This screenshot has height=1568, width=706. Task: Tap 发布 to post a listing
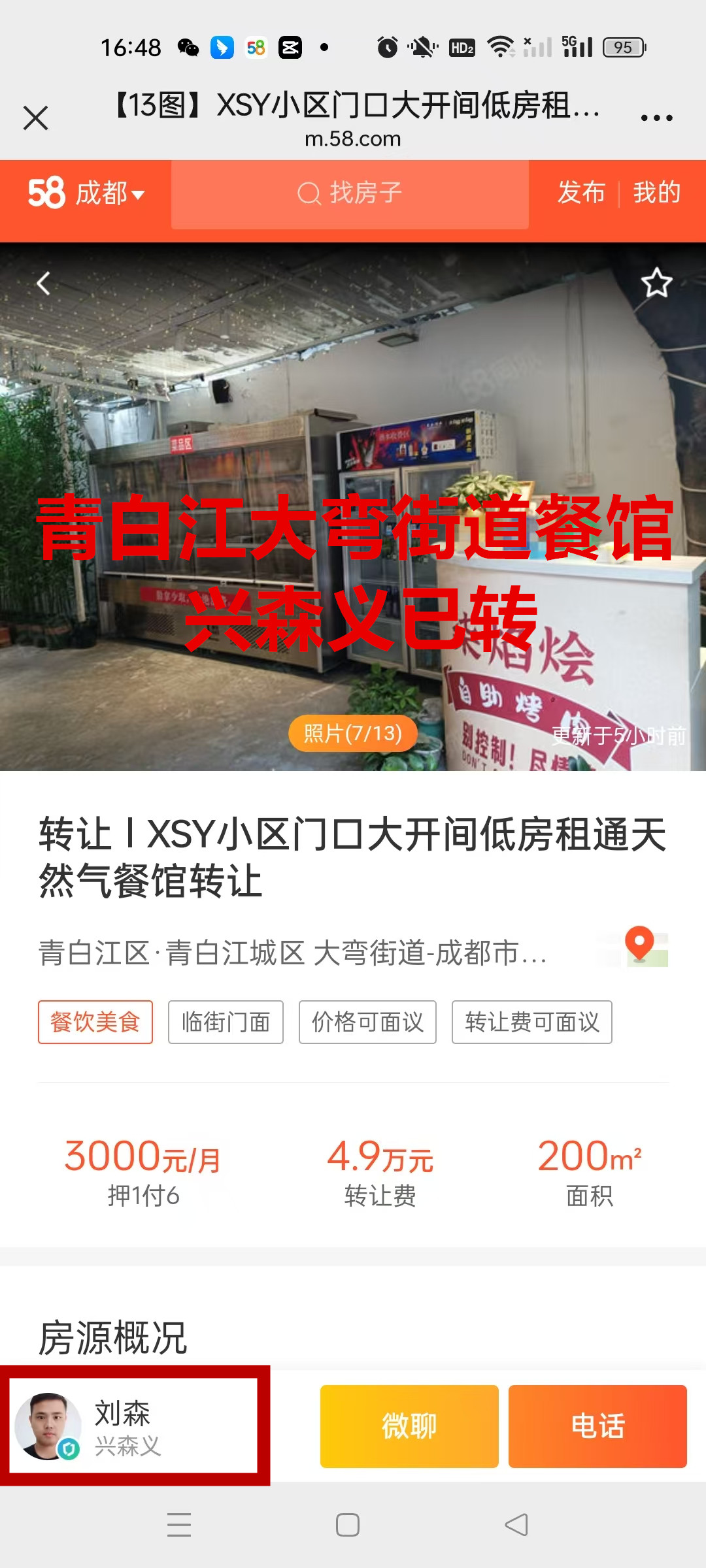tap(581, 193)
